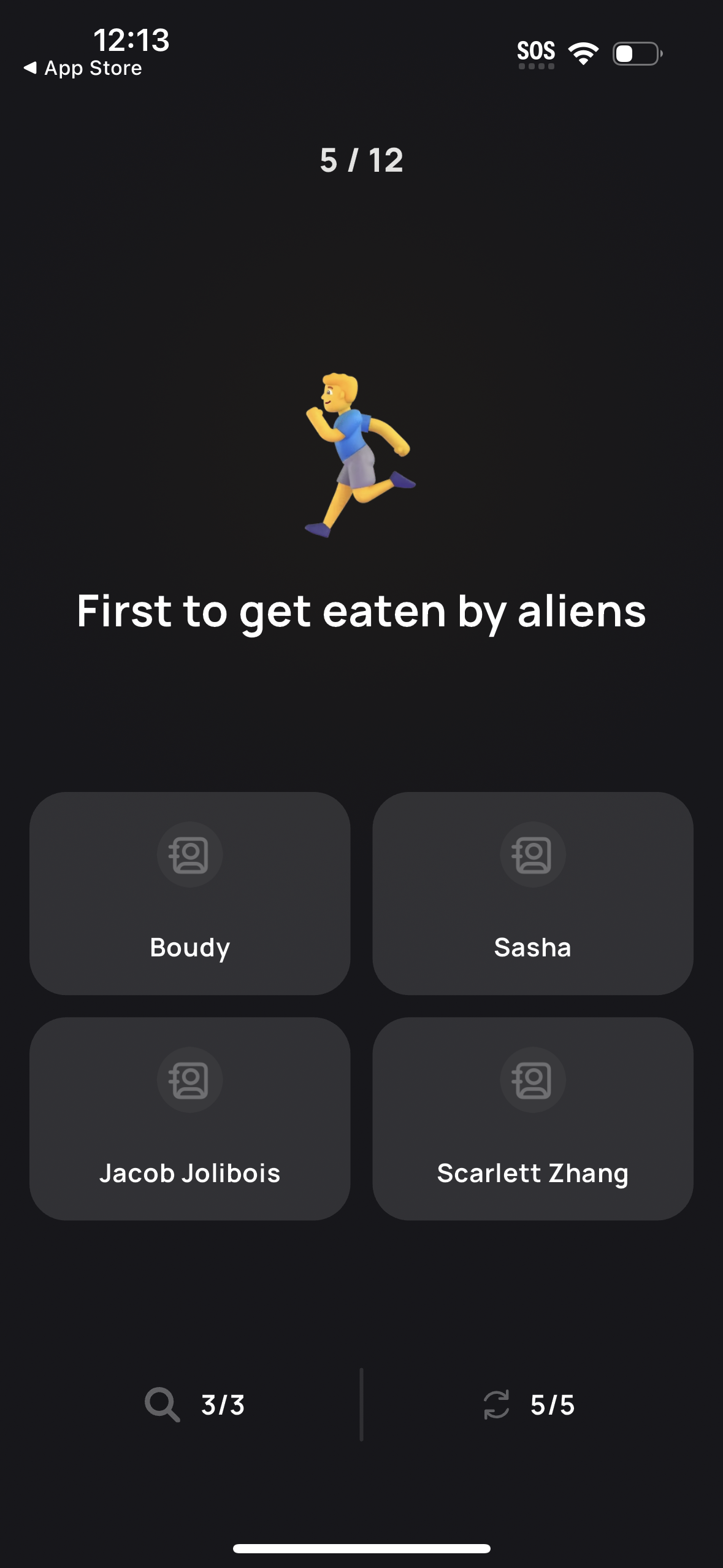Choose Sasha as the answer
The image size is (723, 1568).
pos(532,894)
